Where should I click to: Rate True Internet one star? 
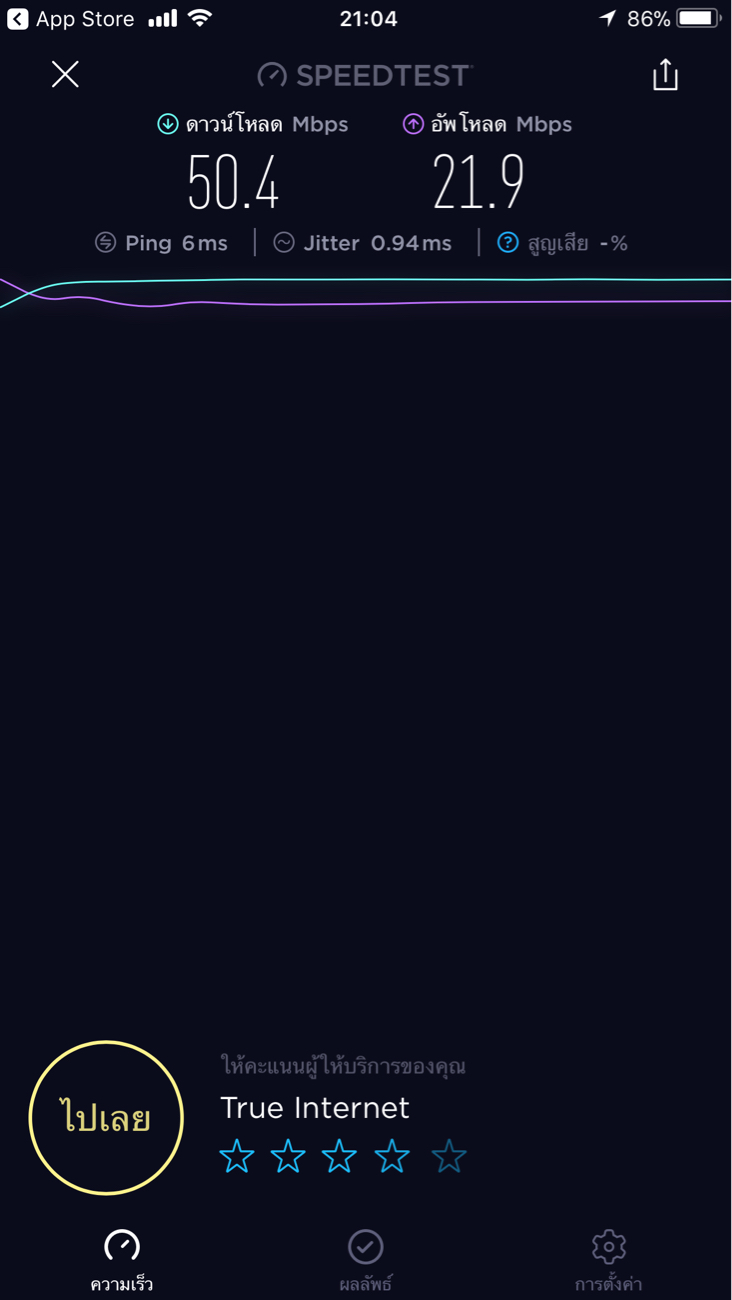coord(237,1157)
